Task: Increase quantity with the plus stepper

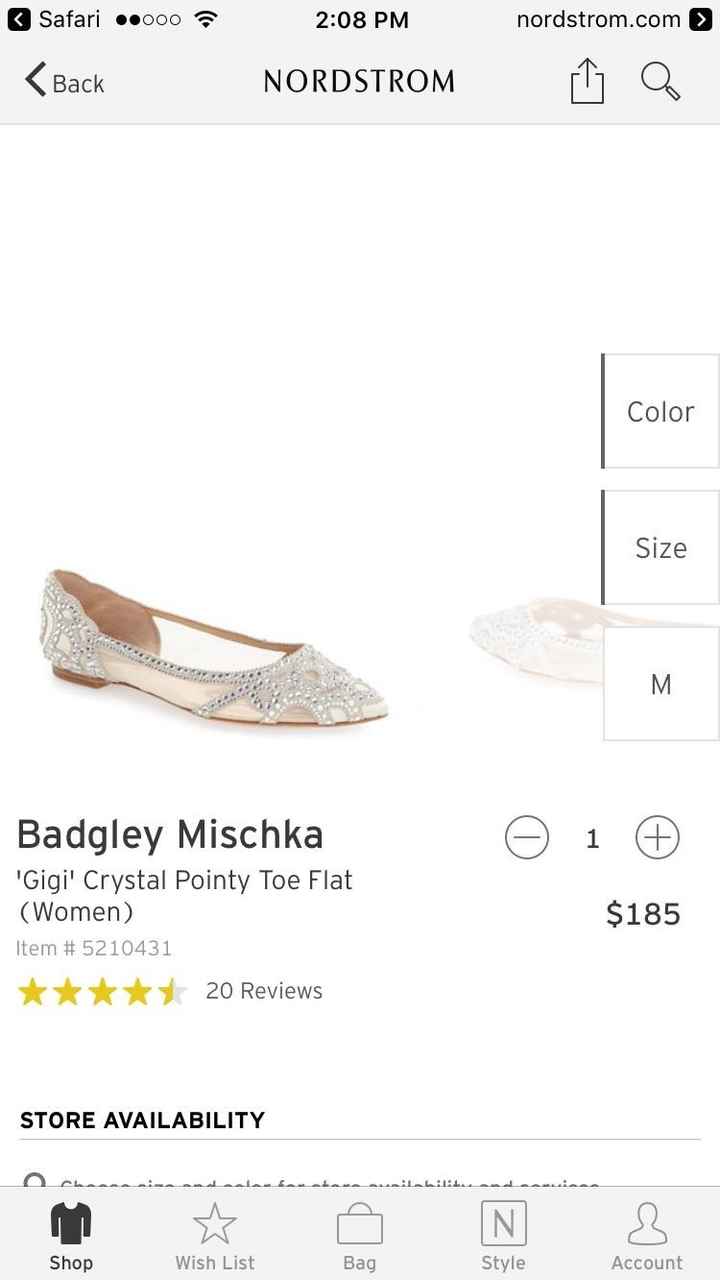Action: point(657,838)
